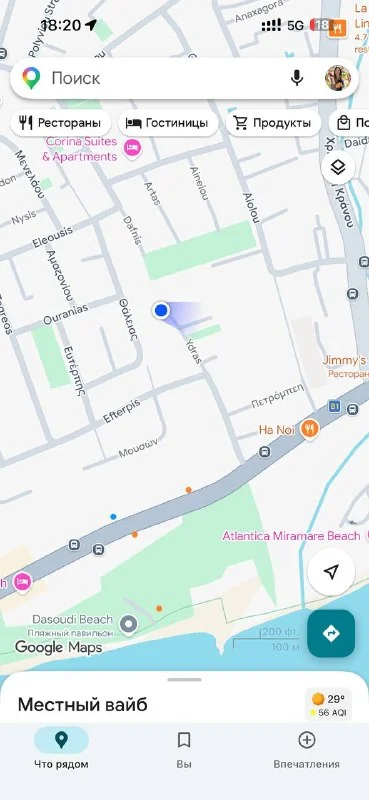This screenshot has width=369, height=800.
Task: Select the Продукты chip
Action: pyautogui.click(x=273, y=123)
